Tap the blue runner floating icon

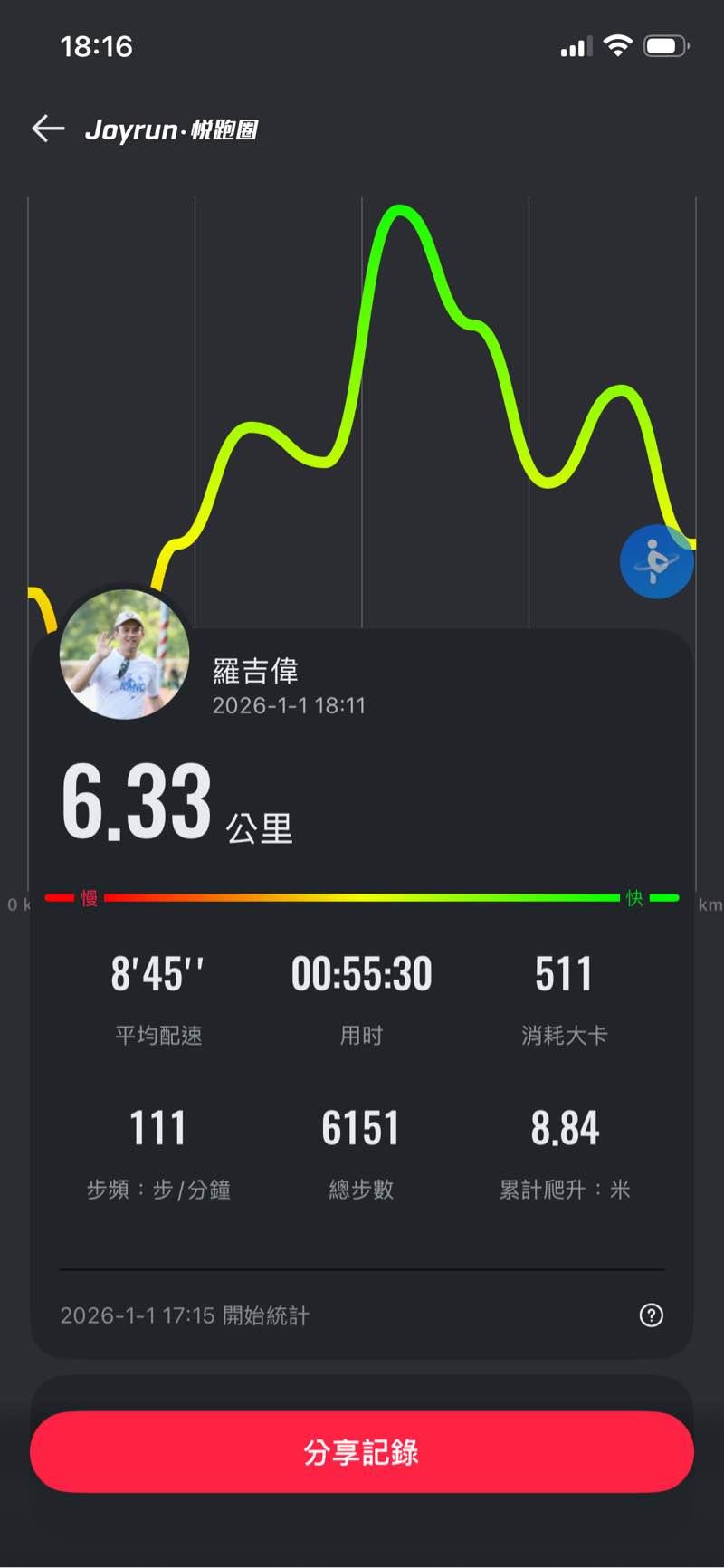656,561
